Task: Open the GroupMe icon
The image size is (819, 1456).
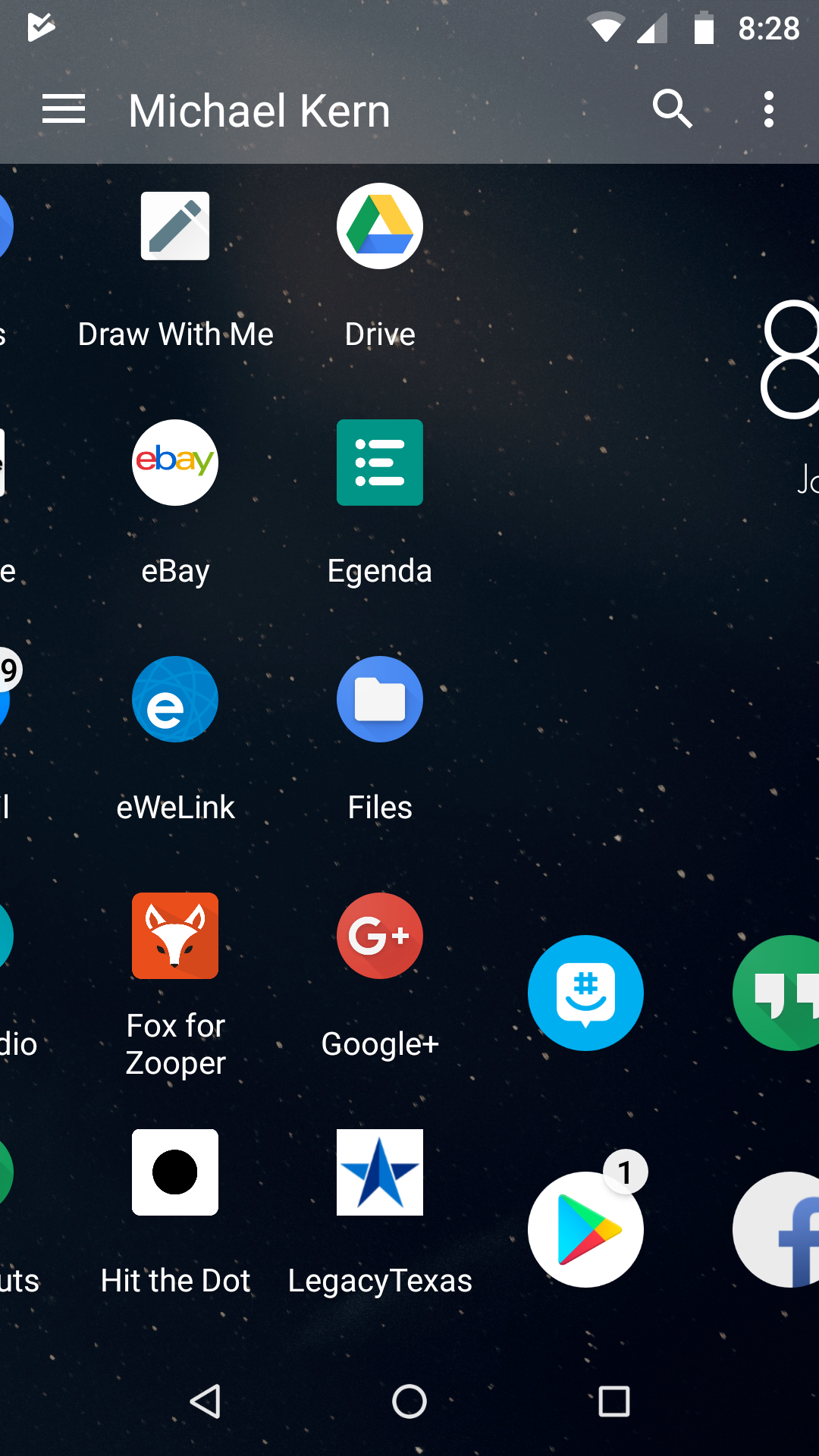Action: 585,993
